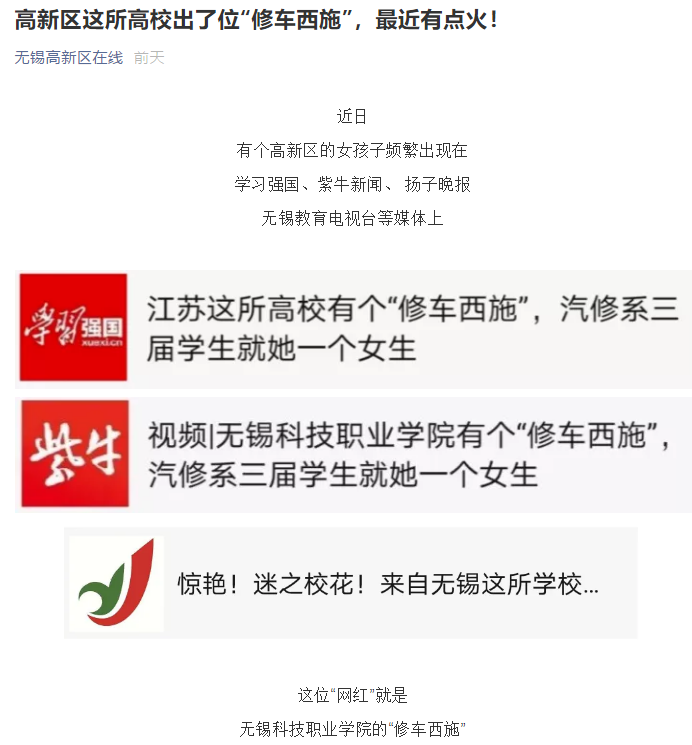Open the 学习强国 headline image
Image resolution: width=692 pixels, height=745 pixels.
(355, 328)
